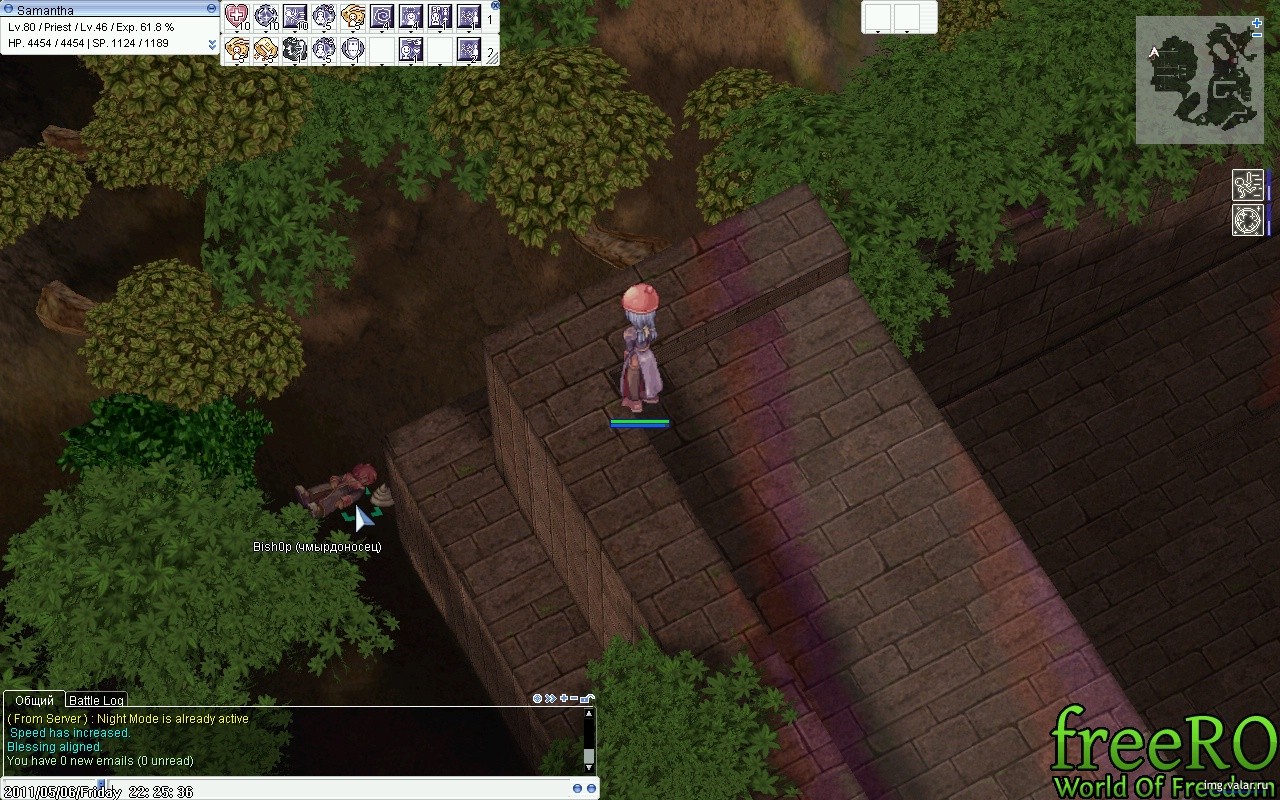This screenshot has width=1280, height=800.
Task: Open chat window options gear
Action: point(538,698)
